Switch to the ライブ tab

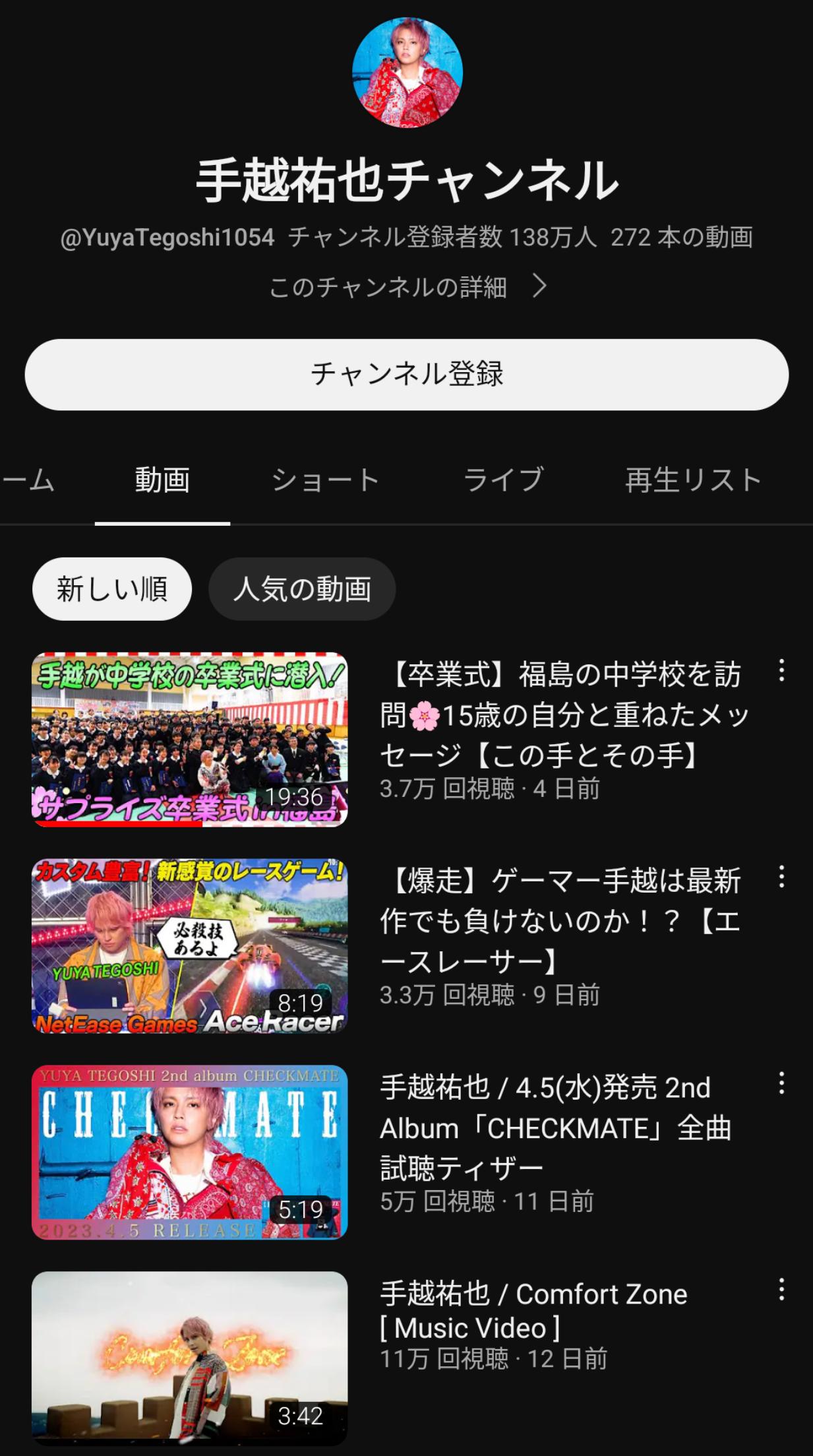(x=503, y=480)
